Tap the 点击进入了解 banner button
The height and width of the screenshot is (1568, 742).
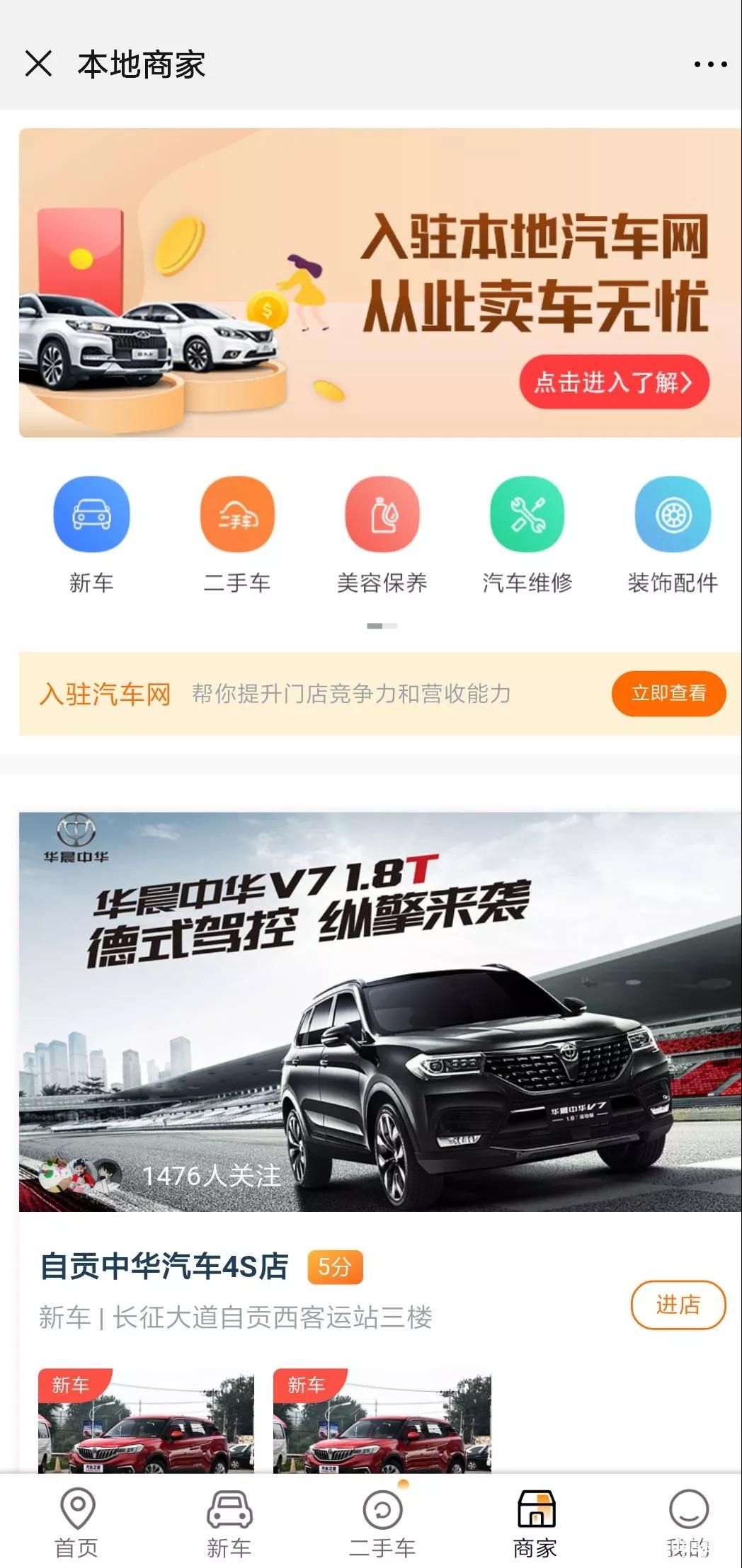tap(613, 382)
